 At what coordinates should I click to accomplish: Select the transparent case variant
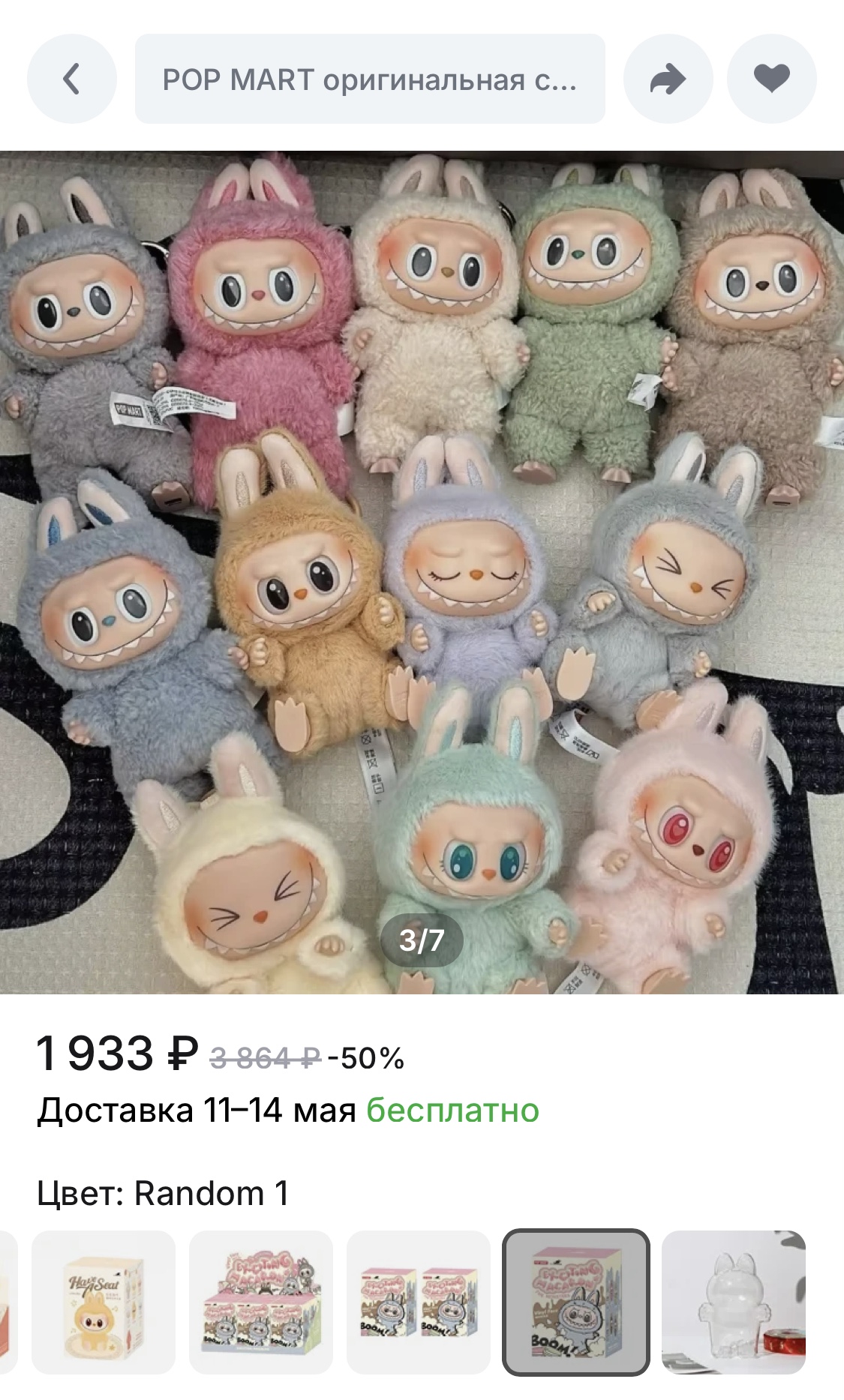(x=734, y=1303)
